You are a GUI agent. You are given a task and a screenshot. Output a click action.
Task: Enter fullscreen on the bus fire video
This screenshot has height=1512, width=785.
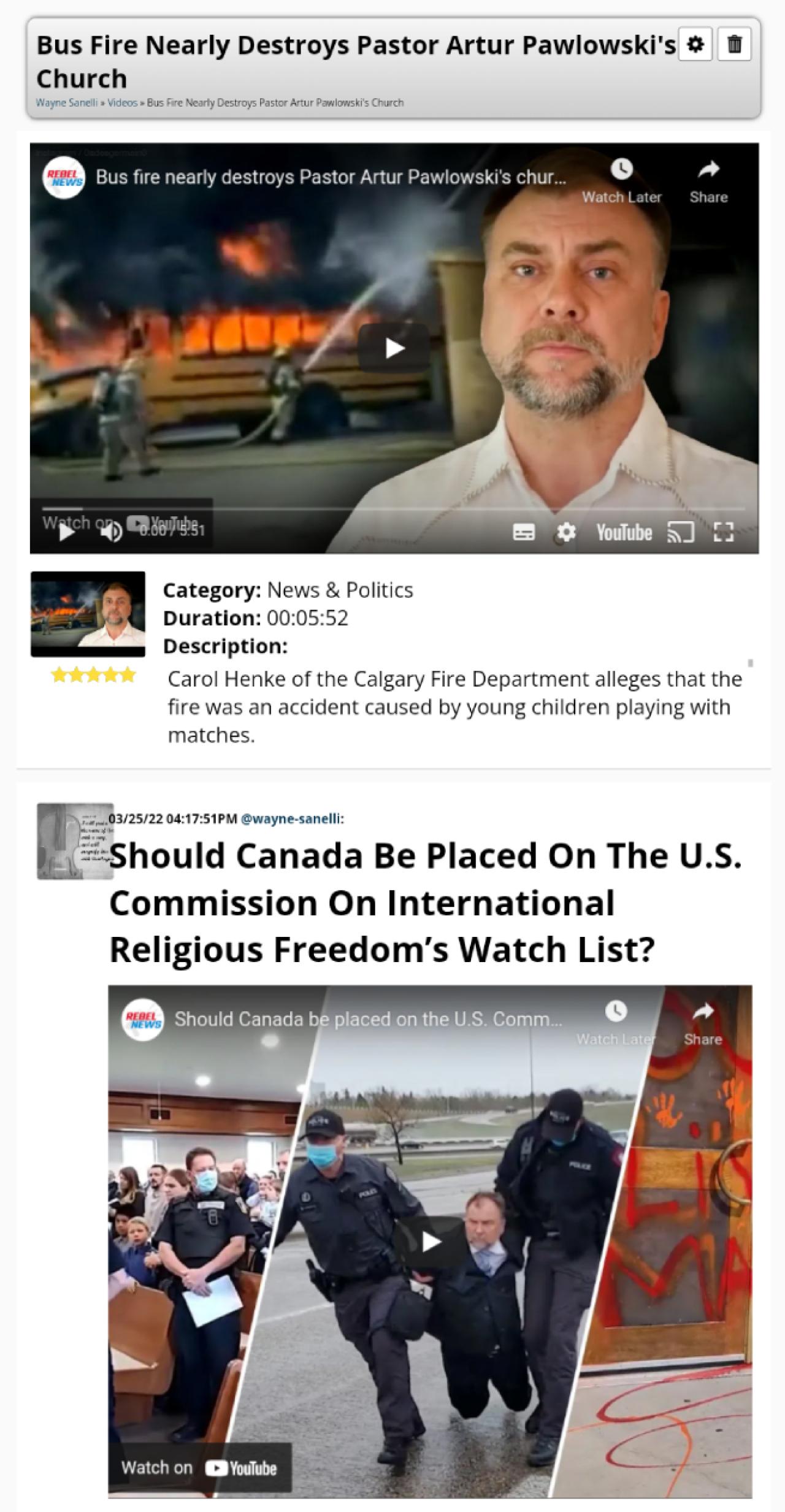[724, 532]
